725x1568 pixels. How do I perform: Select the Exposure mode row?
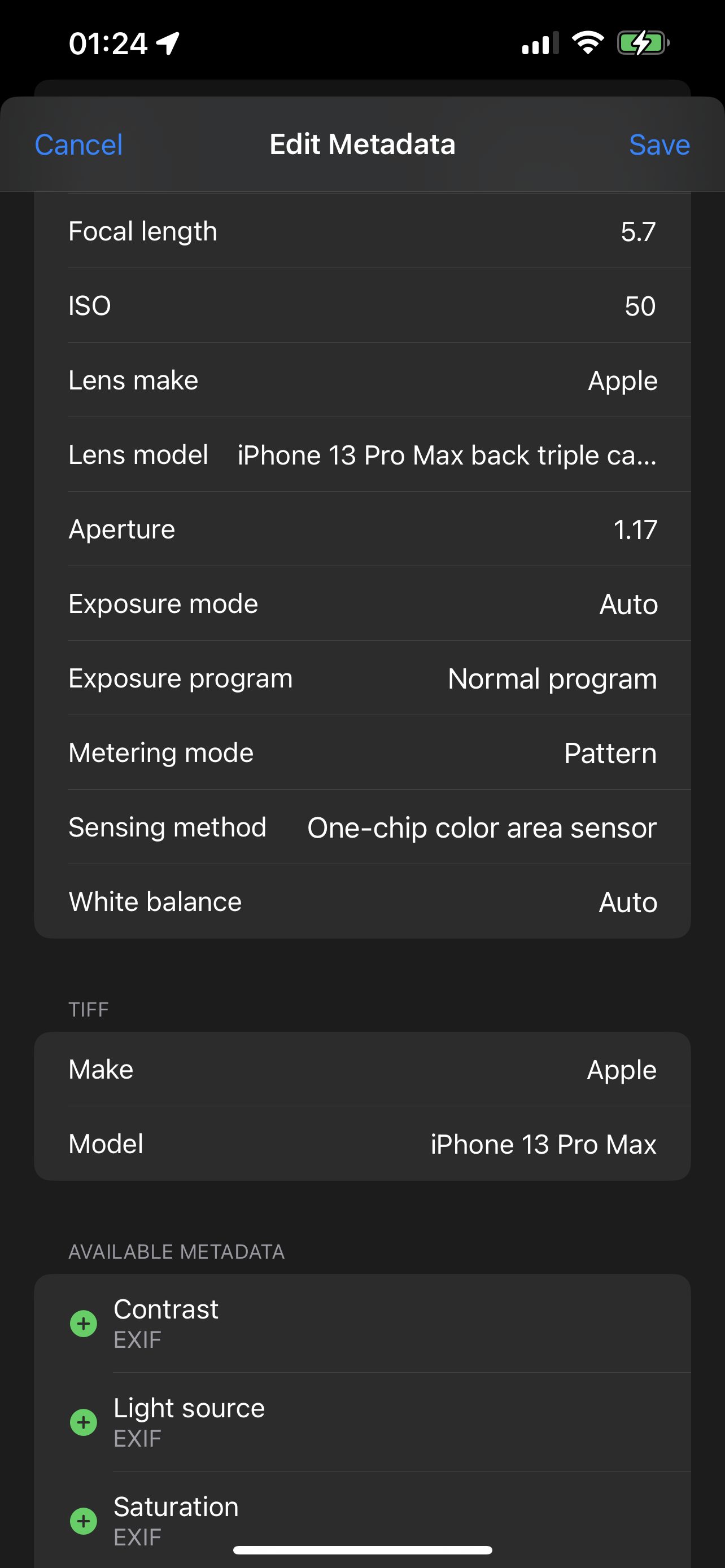[x=362, y=604]
